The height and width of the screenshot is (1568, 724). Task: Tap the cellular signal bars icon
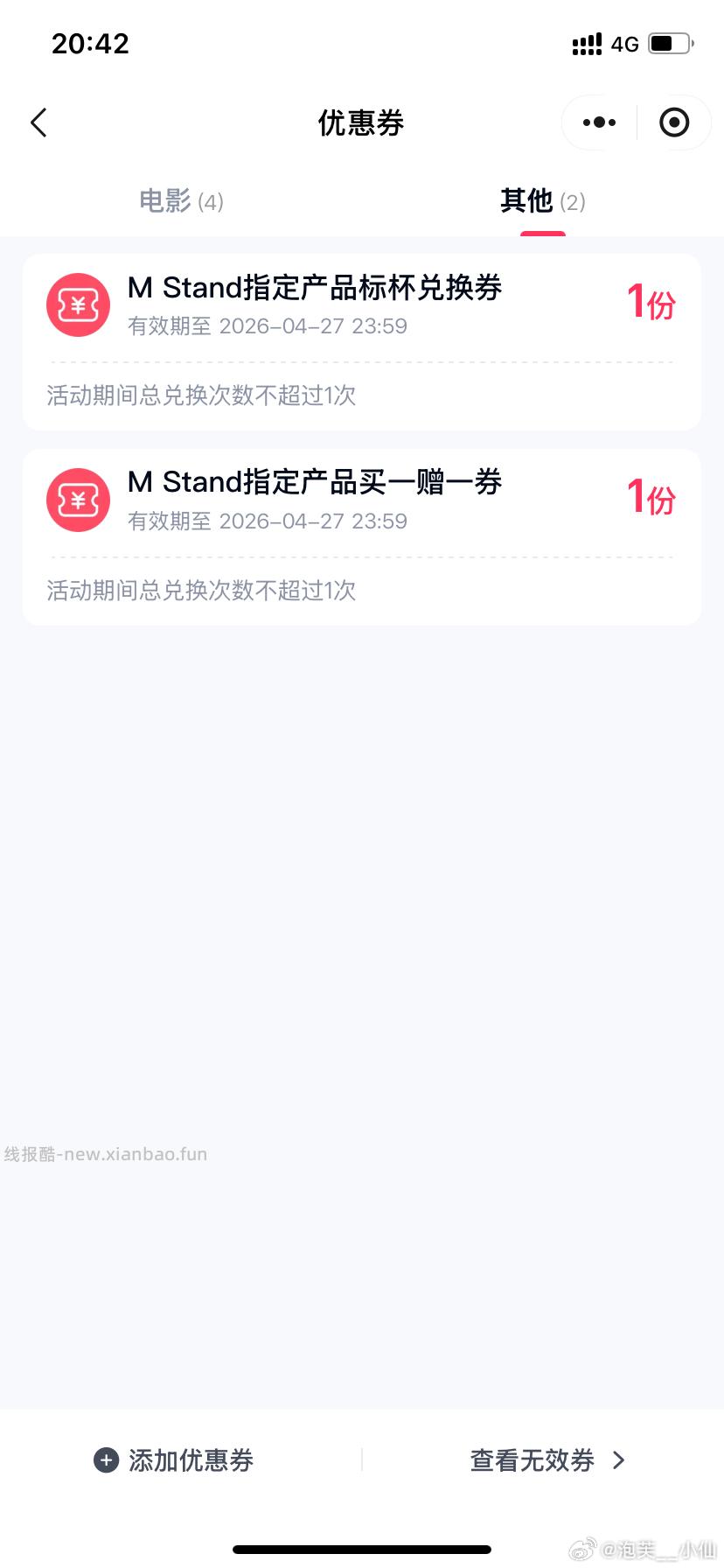pos(585,44)
